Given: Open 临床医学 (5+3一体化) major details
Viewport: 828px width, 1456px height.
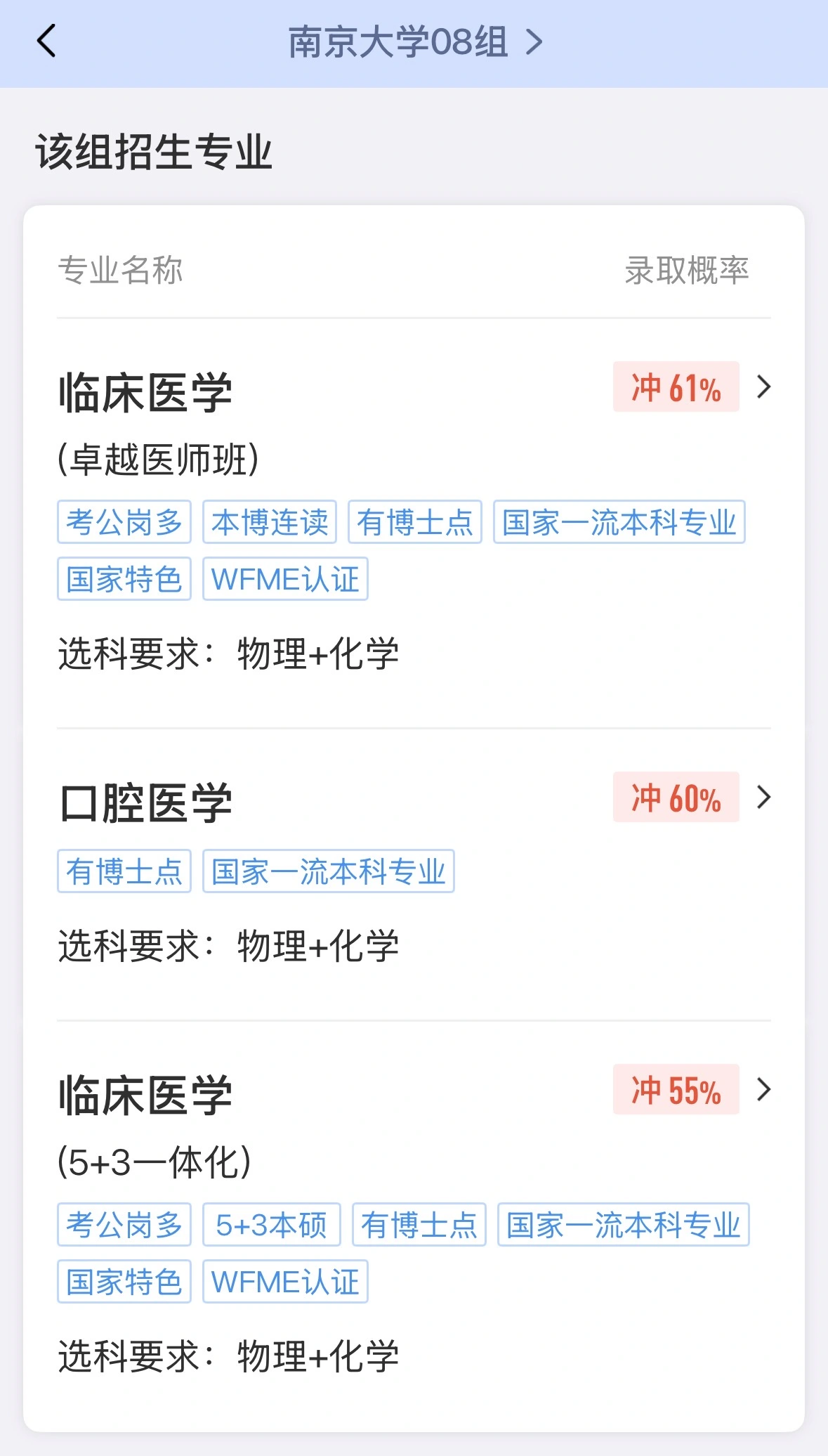Looking at the screenshot, I should click(145, 1095).
